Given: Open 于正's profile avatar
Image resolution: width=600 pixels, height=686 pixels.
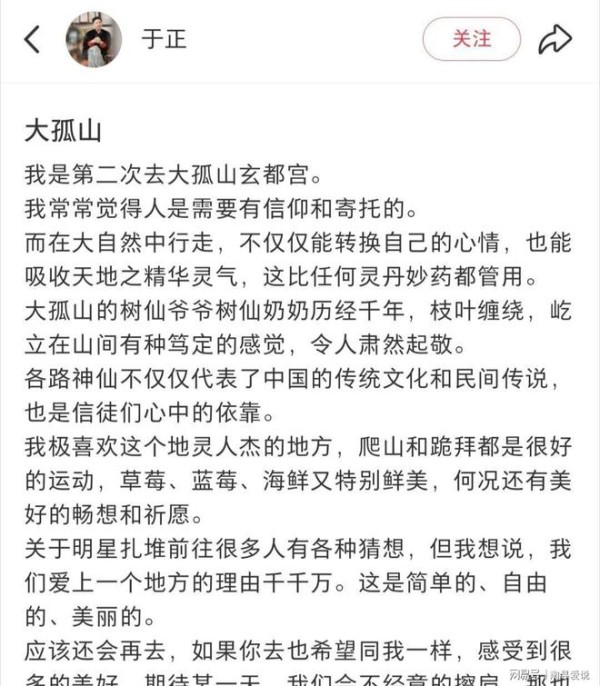Looking at the screenshot, I should pyautogui.click(x=94, y=40).
